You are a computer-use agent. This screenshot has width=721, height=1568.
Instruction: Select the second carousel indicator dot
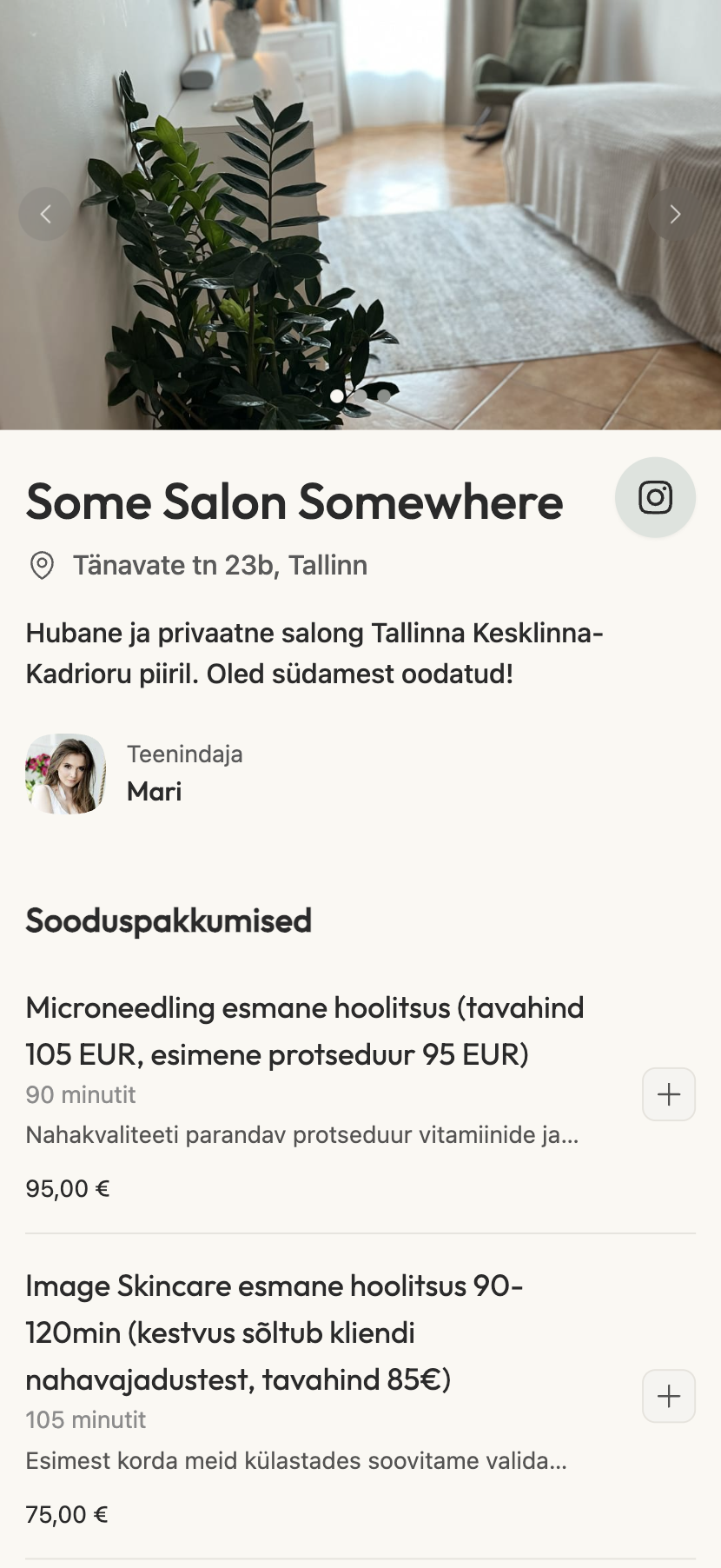tap(361, 395)
